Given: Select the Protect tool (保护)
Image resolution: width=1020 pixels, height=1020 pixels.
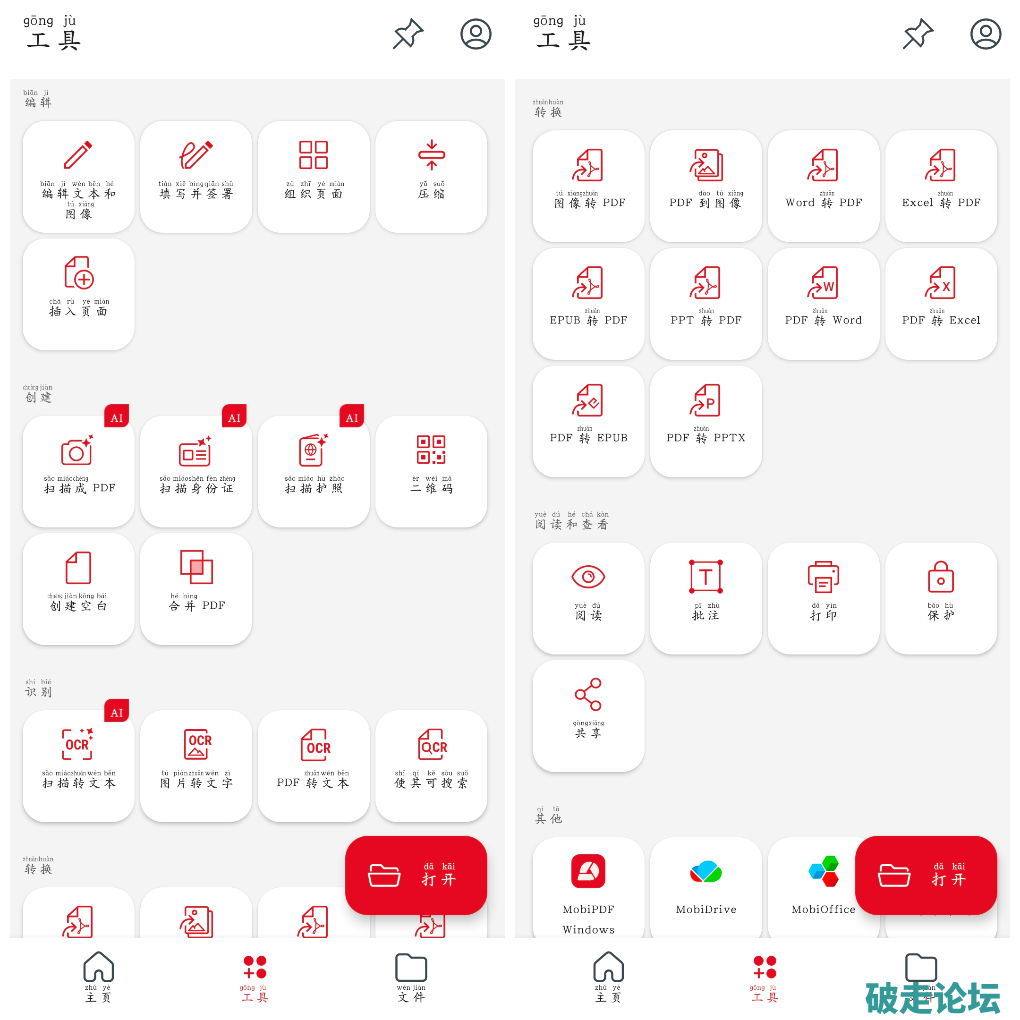Looking at the screenshot, I should point(941,598).
